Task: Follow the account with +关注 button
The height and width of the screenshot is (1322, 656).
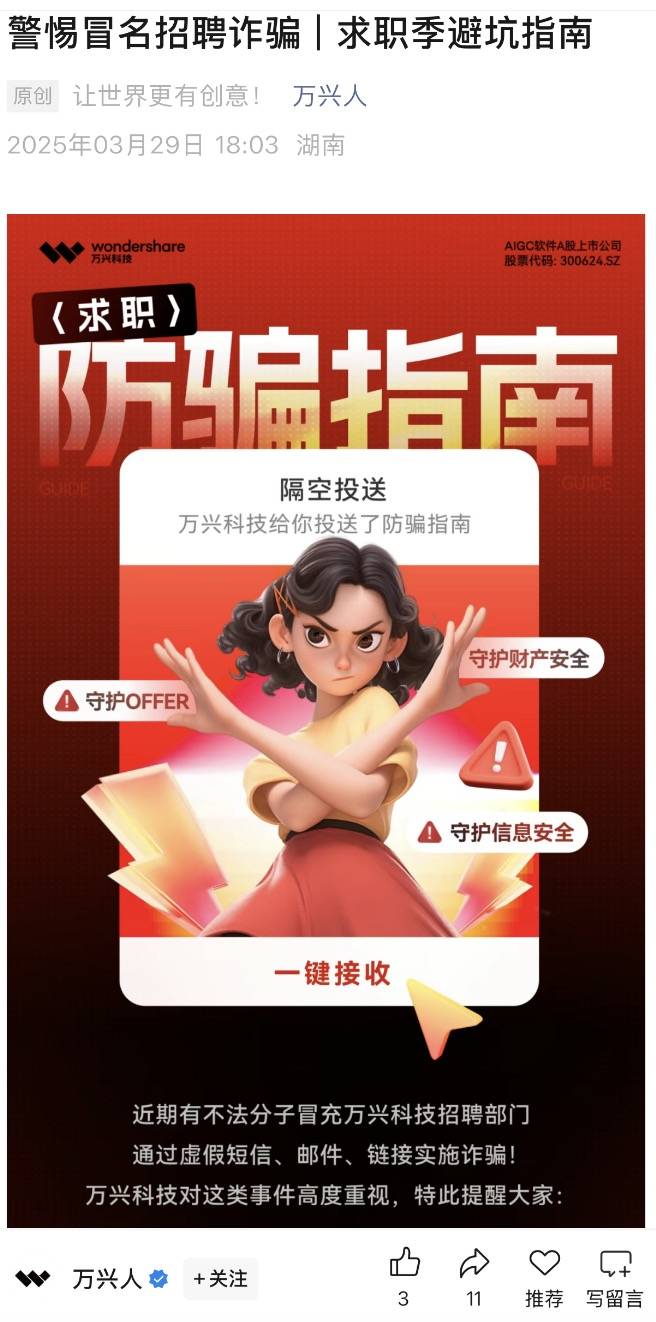Action: tap(220, 1278)
